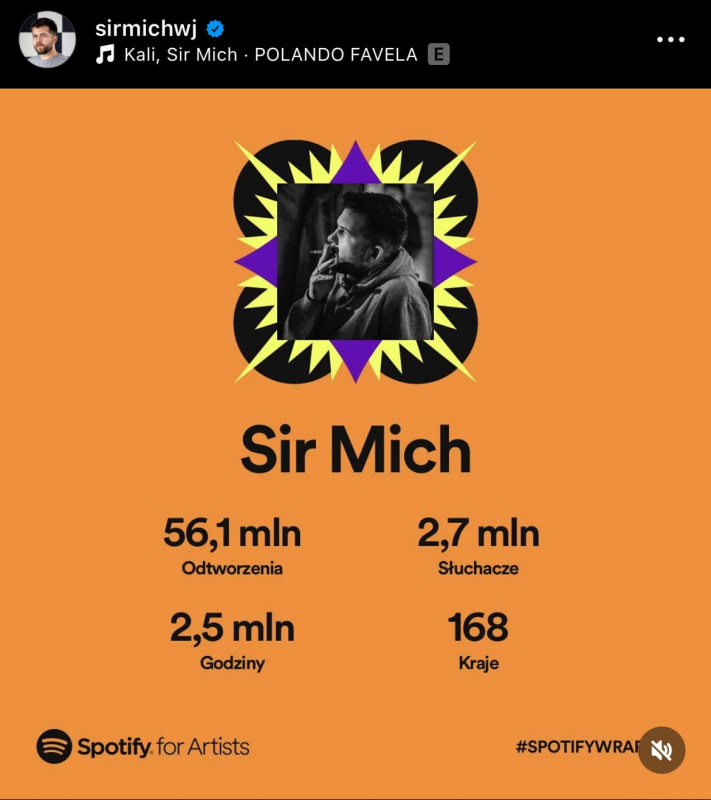
Task: Open the Kali, Sir Mich audio track
Action: [270, 55]
